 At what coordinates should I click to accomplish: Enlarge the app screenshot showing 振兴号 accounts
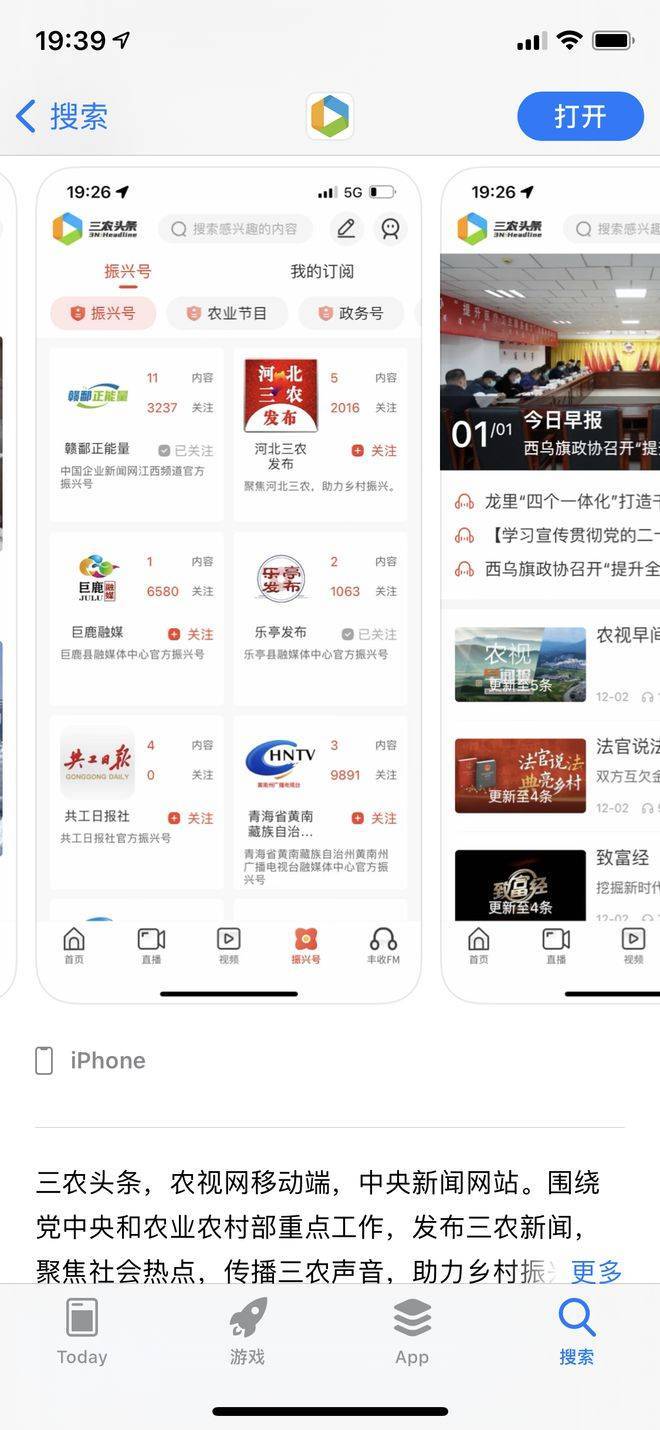(x=228, y=584)
